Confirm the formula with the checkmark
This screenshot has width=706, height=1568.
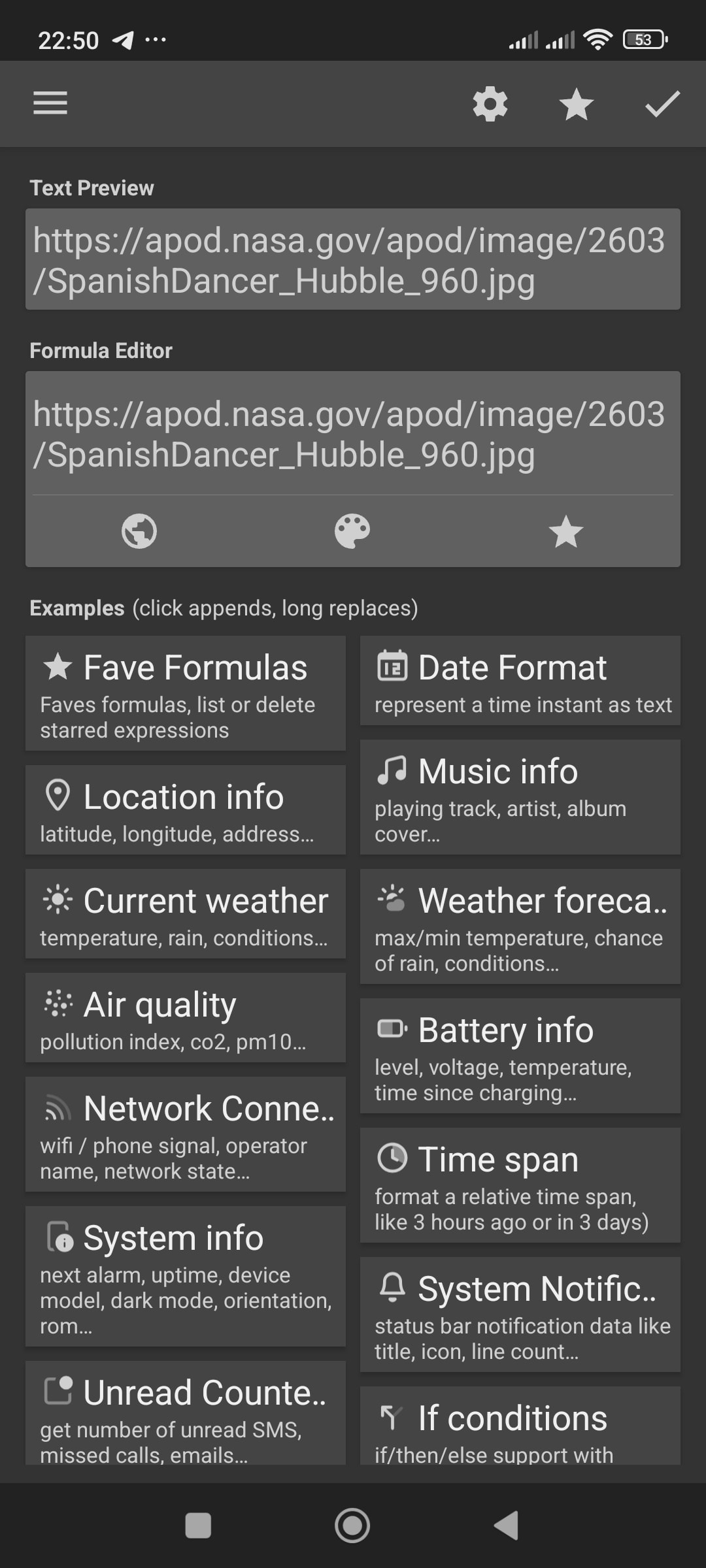[662, 104]
